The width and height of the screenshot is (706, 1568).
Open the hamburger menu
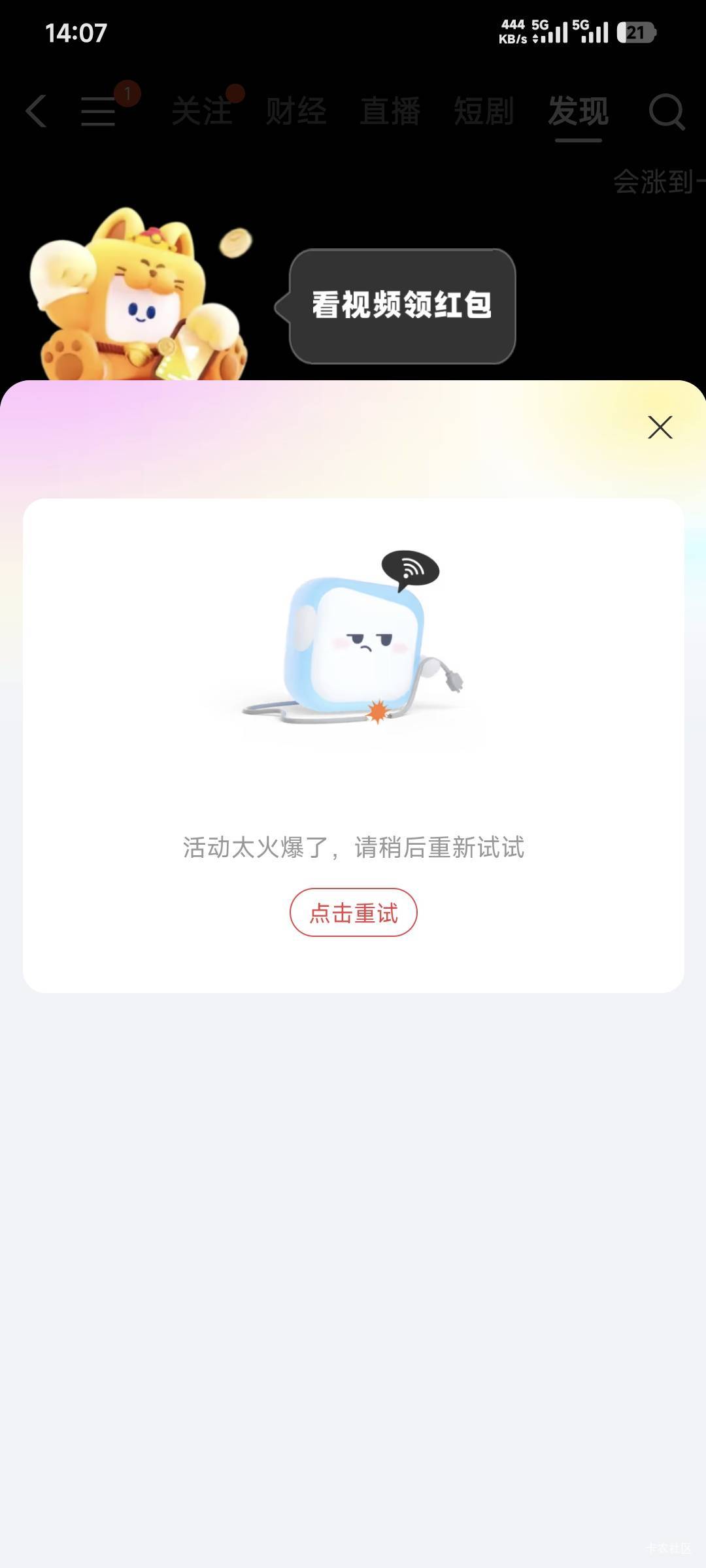pos(99,111)
